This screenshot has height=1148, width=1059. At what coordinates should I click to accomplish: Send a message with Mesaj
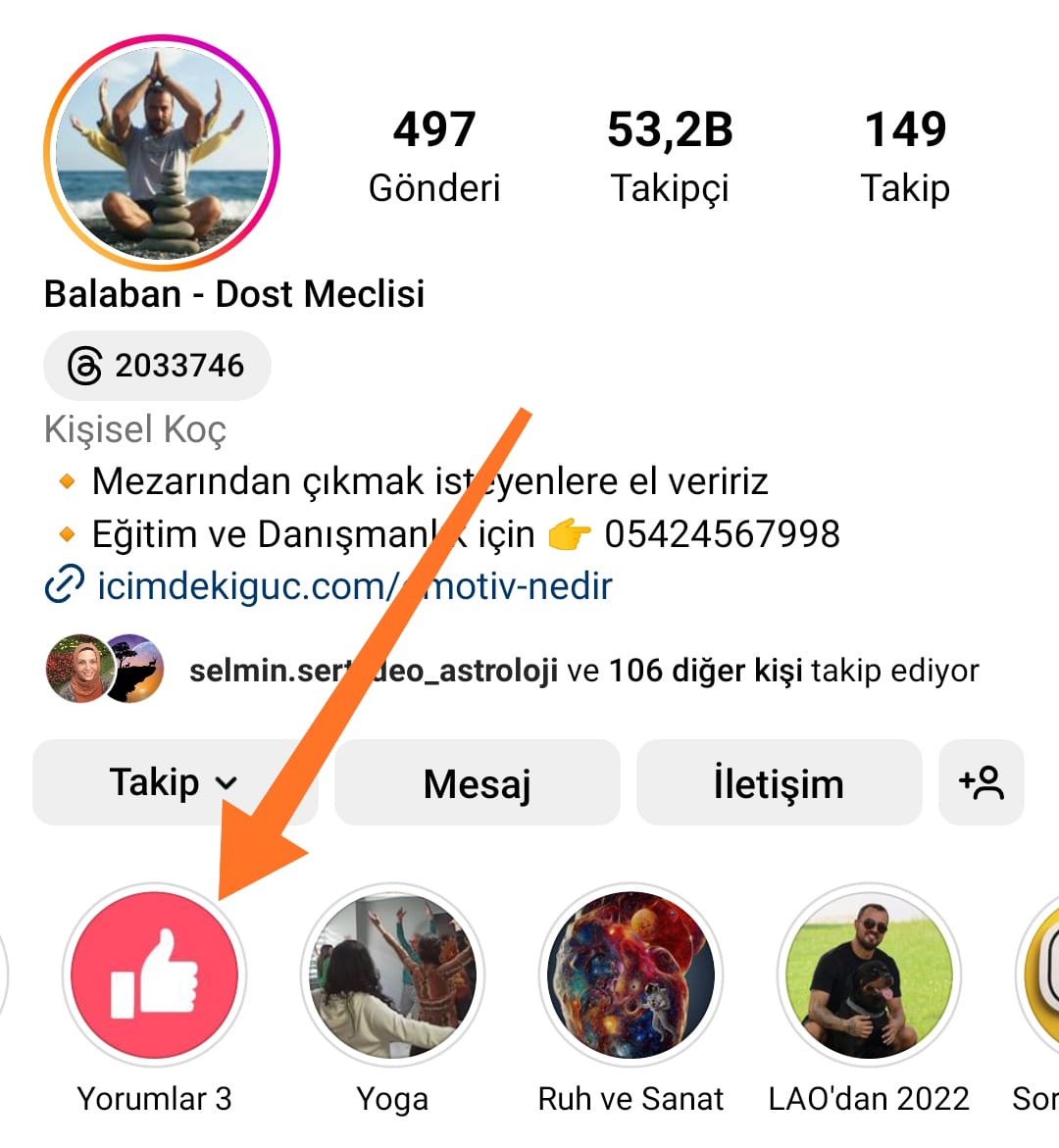[x=478, y=782]
